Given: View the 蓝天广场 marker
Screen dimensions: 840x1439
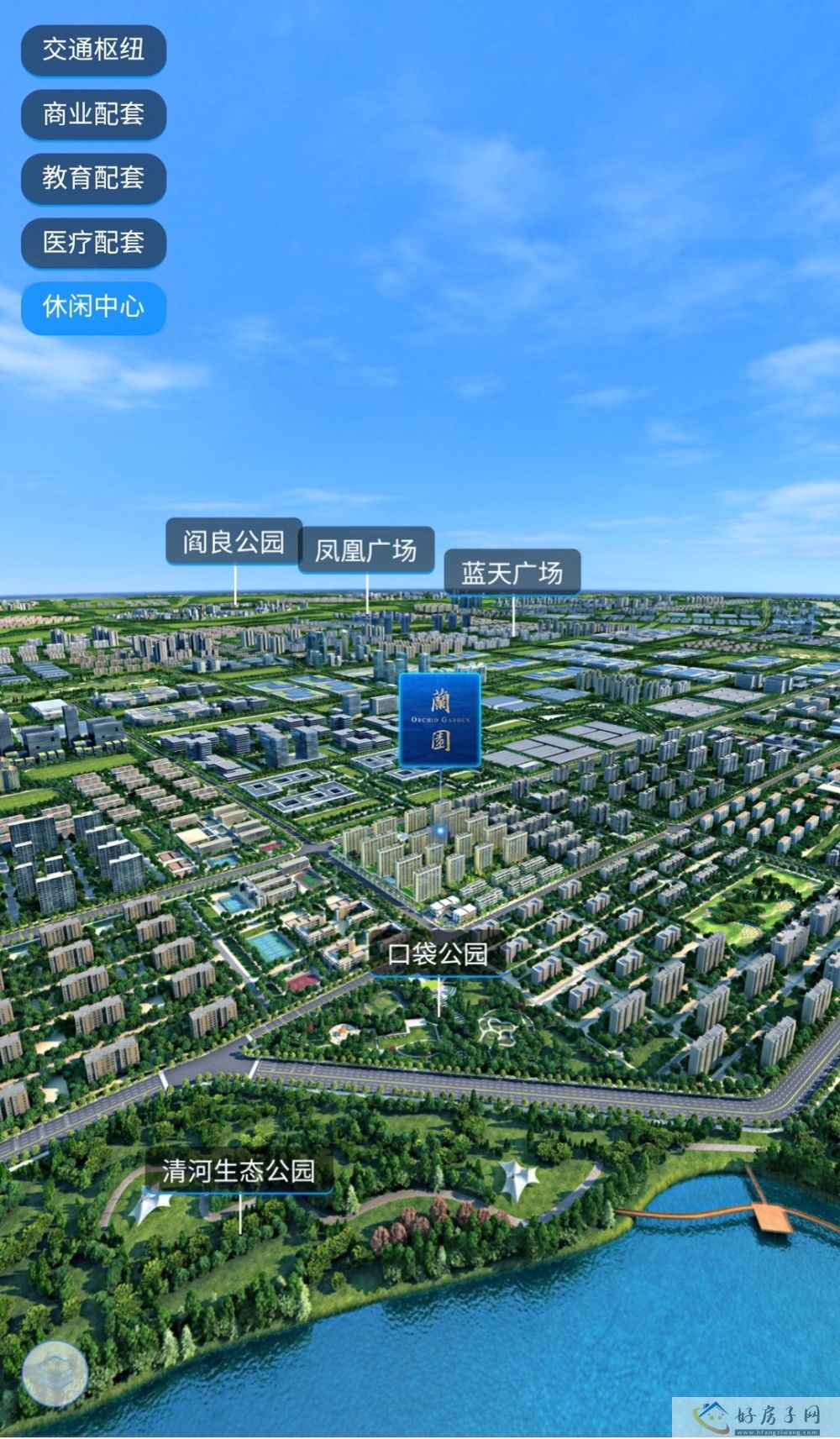Looking at the screenshot, I should (x=512, y=572).
